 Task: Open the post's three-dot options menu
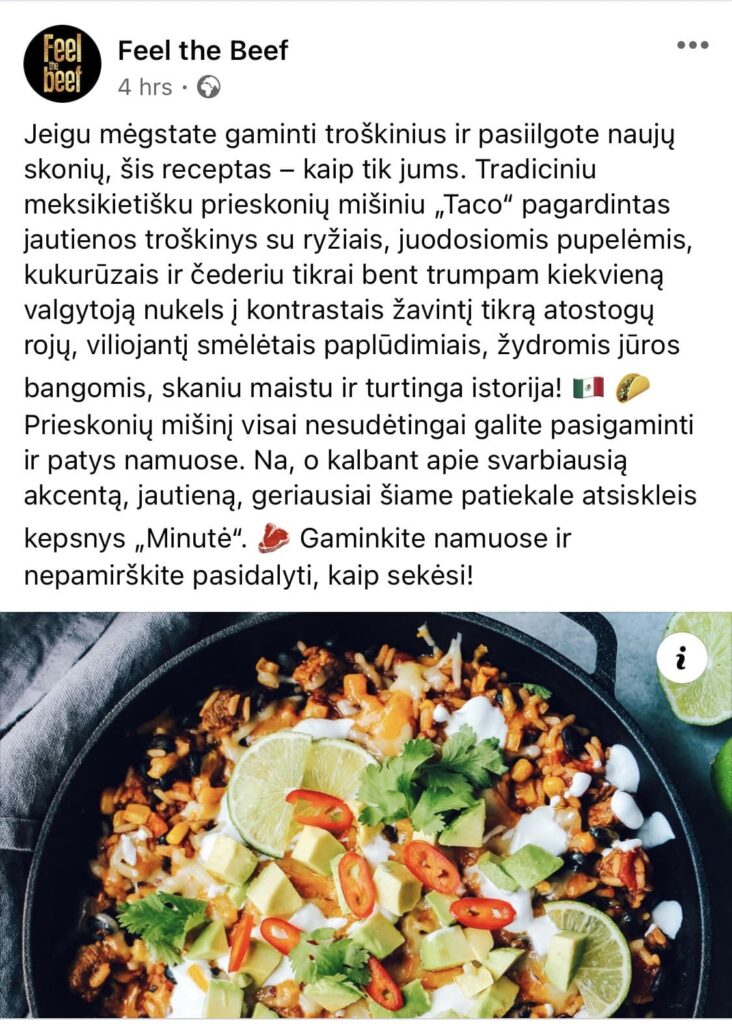click(692, 45)
